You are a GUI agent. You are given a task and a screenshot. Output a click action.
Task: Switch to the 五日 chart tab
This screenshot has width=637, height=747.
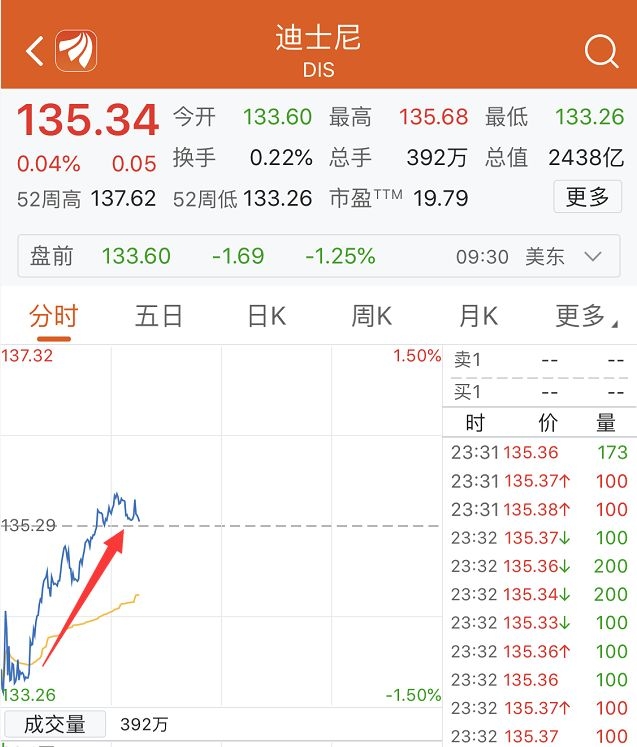159,317
